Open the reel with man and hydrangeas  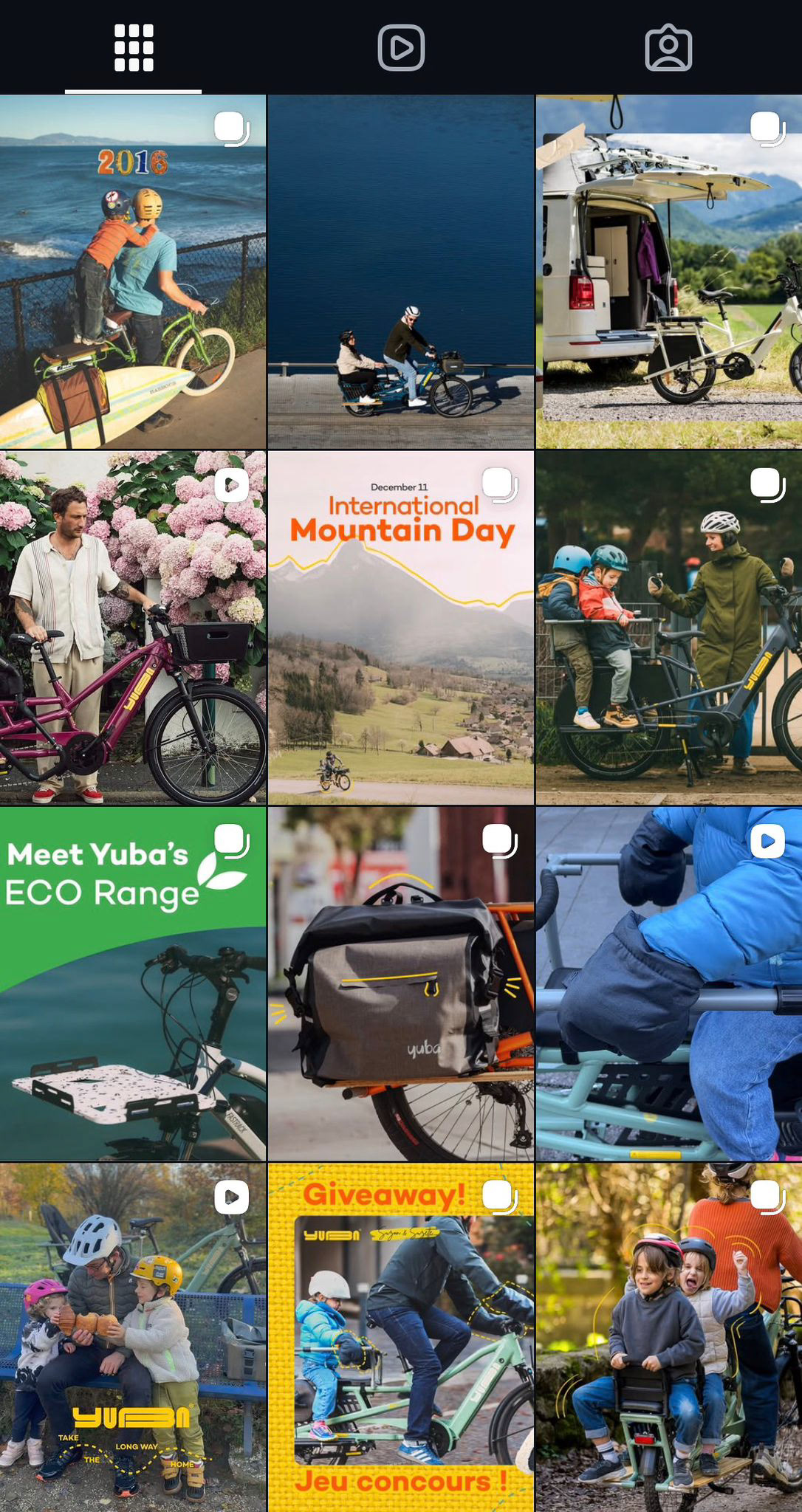tap(133, 628)
